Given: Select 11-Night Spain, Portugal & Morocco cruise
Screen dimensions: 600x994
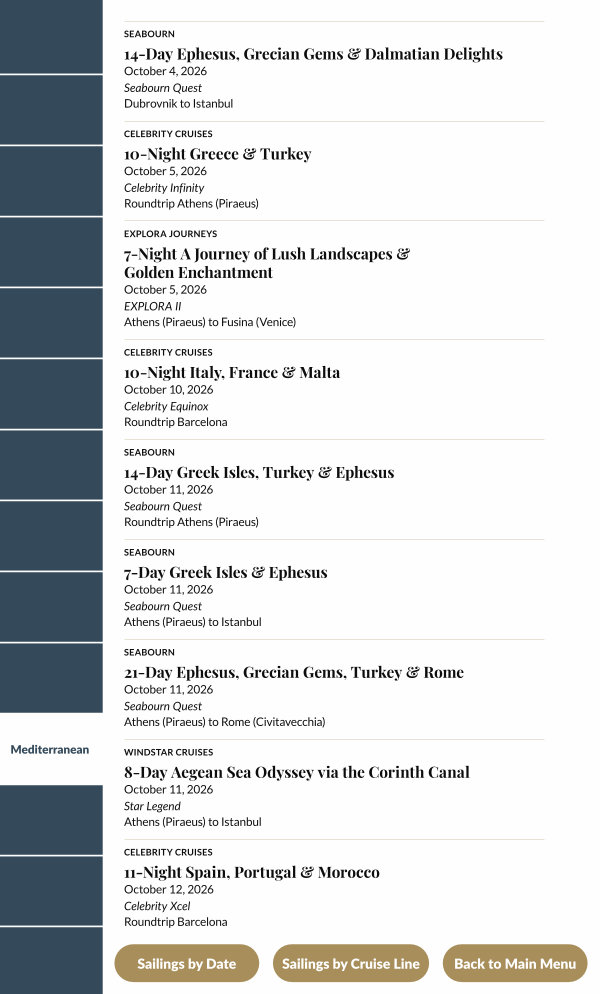Looking at the screenshot, I should coord(251,872).
